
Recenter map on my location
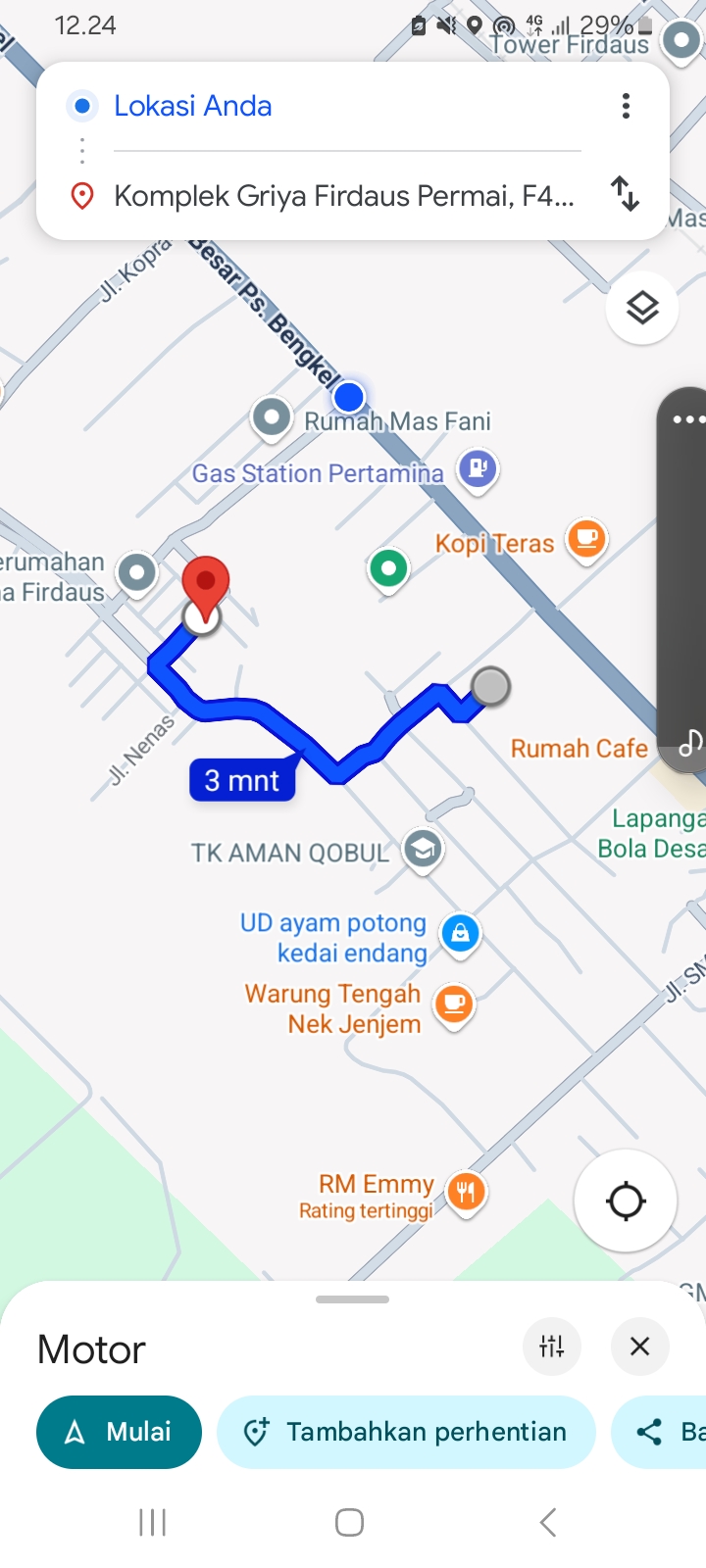(x=626, y=1200)
